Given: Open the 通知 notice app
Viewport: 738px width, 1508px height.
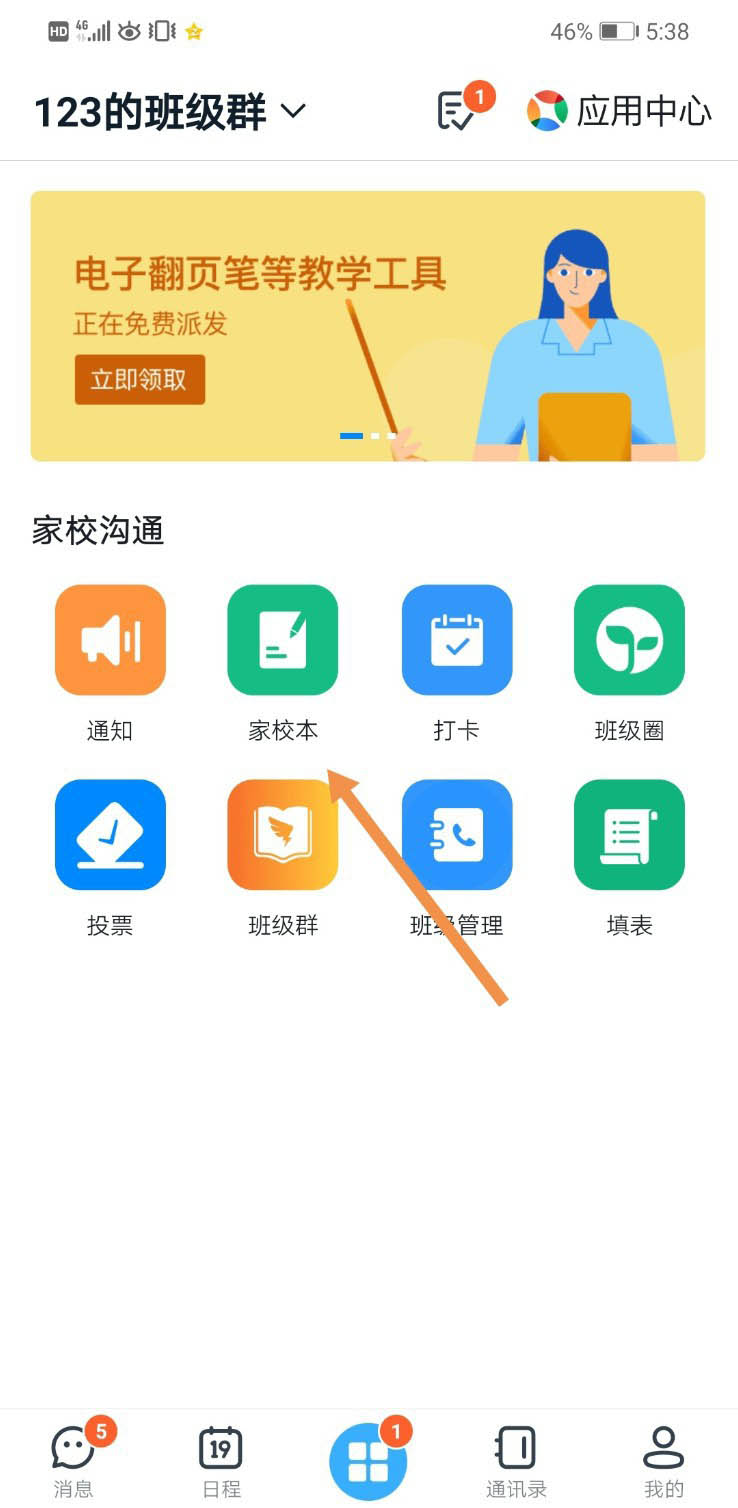Looking at the screenshot, I should click(x=110, y=641).
